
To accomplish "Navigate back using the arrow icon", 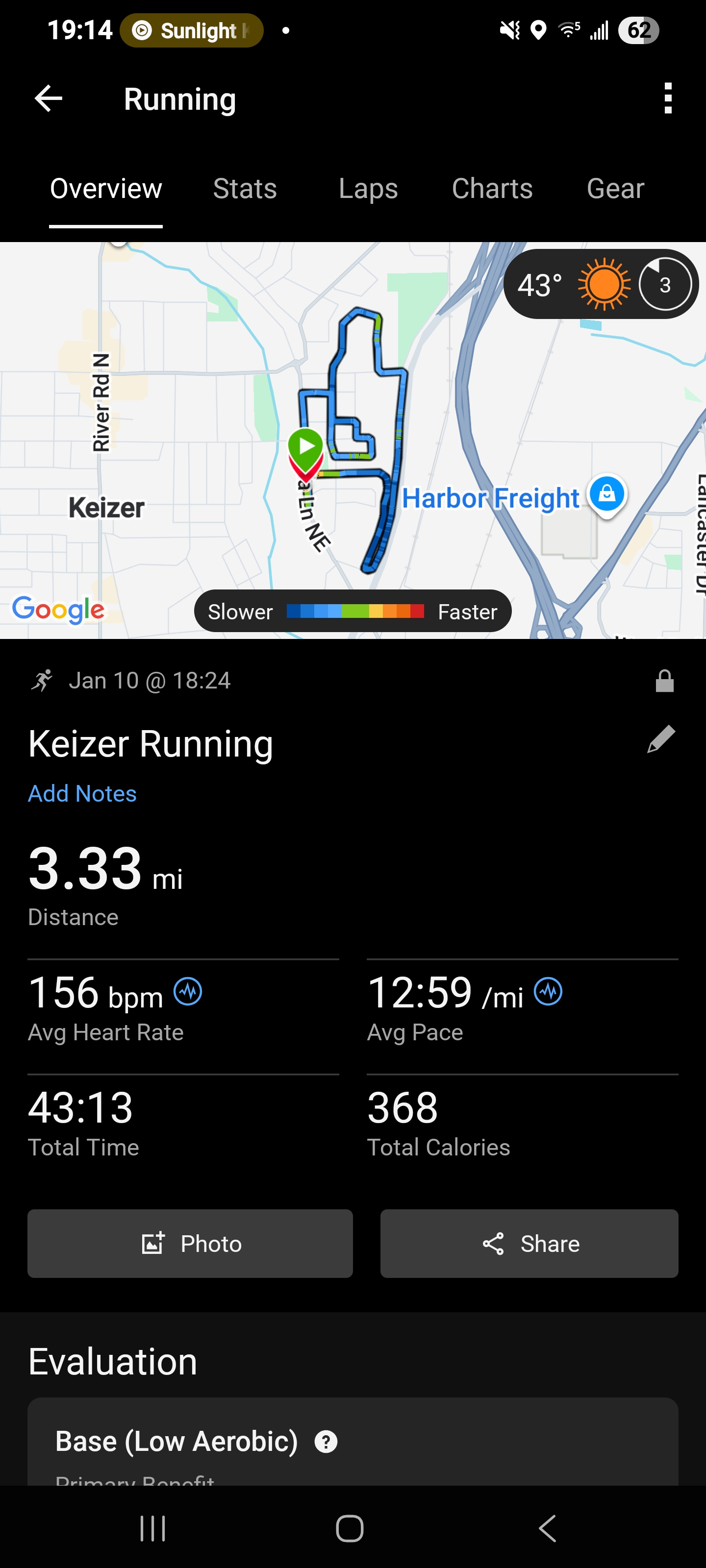I will tap(48, 98).
